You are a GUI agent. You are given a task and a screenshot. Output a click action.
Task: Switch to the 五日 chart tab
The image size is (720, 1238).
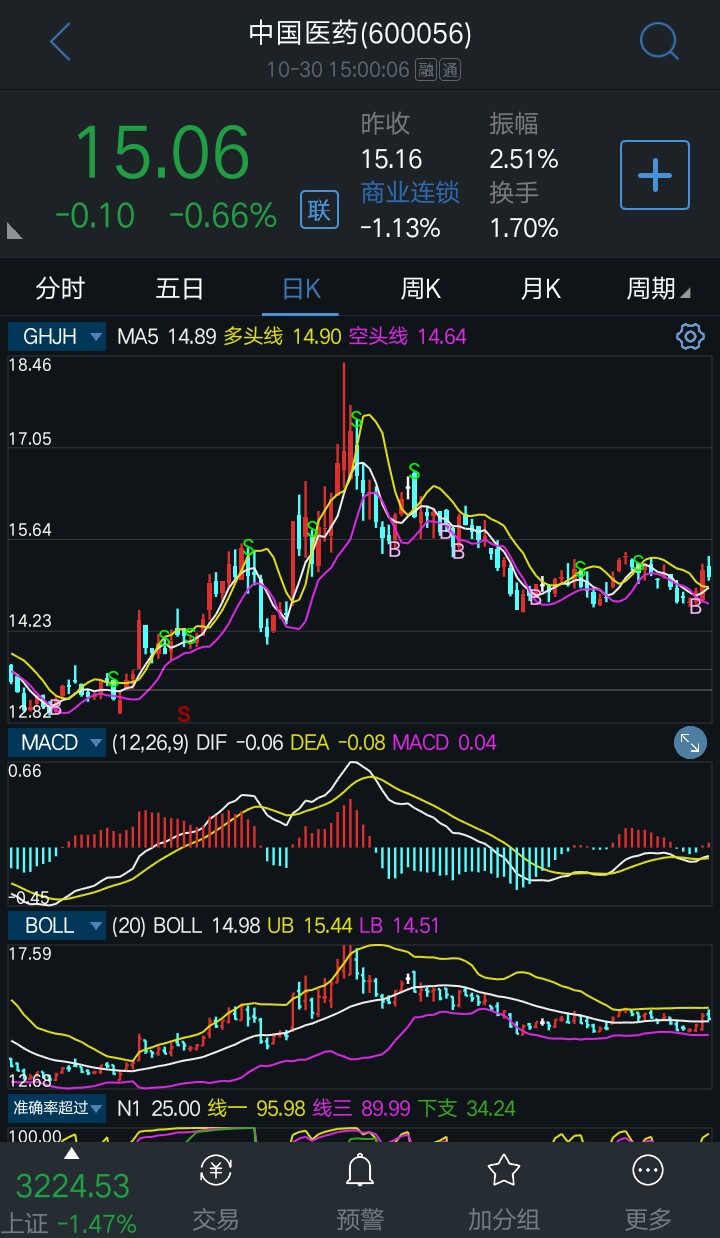[180, 289]
